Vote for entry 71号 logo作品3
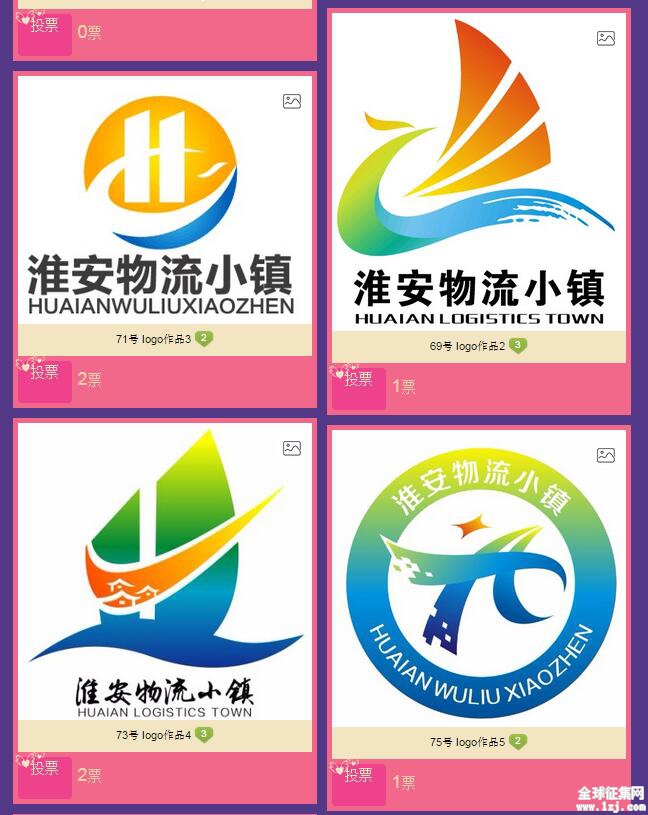 (44, 380)
